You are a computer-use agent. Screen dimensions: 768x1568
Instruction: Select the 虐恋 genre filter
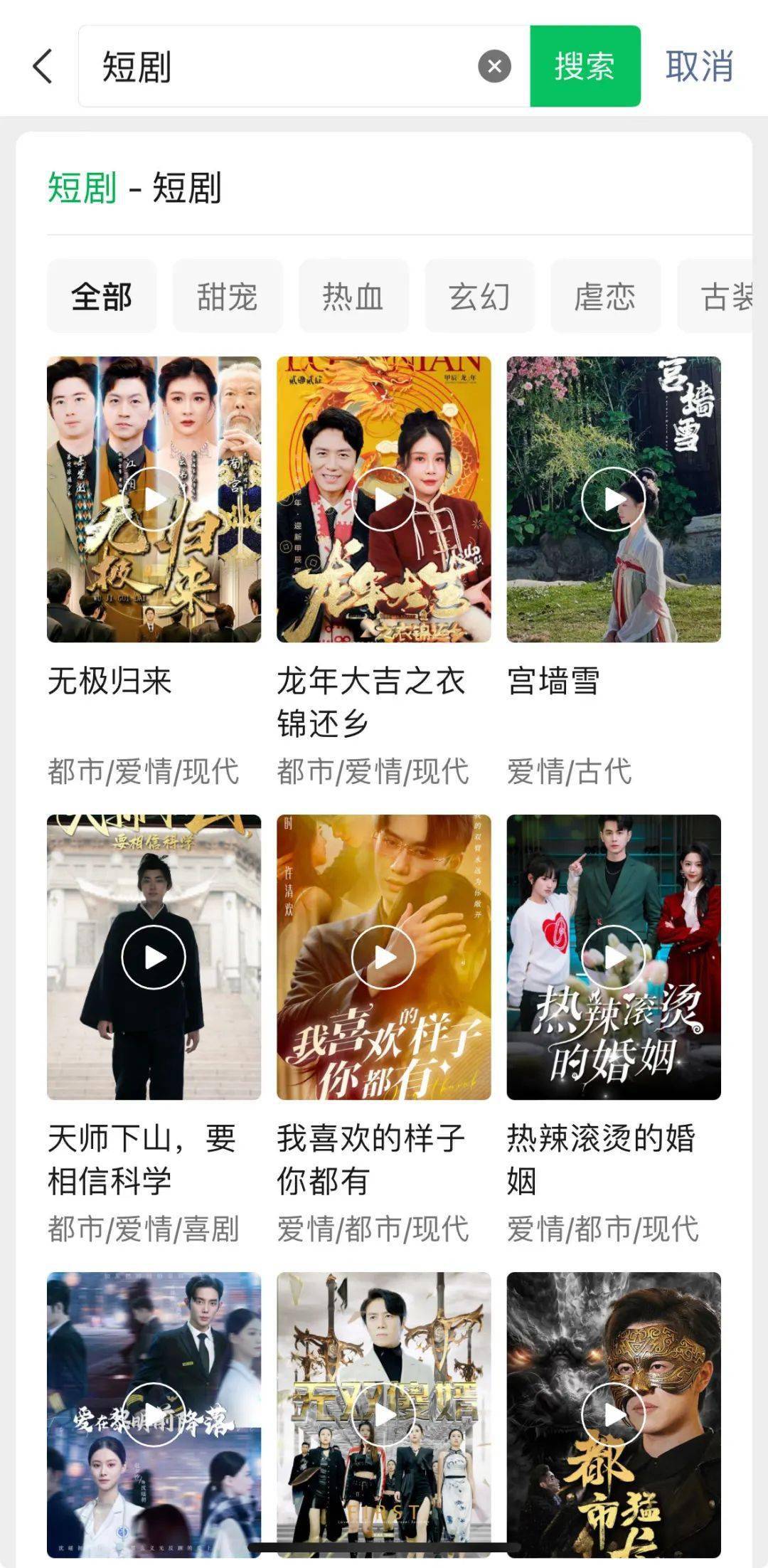605,296
